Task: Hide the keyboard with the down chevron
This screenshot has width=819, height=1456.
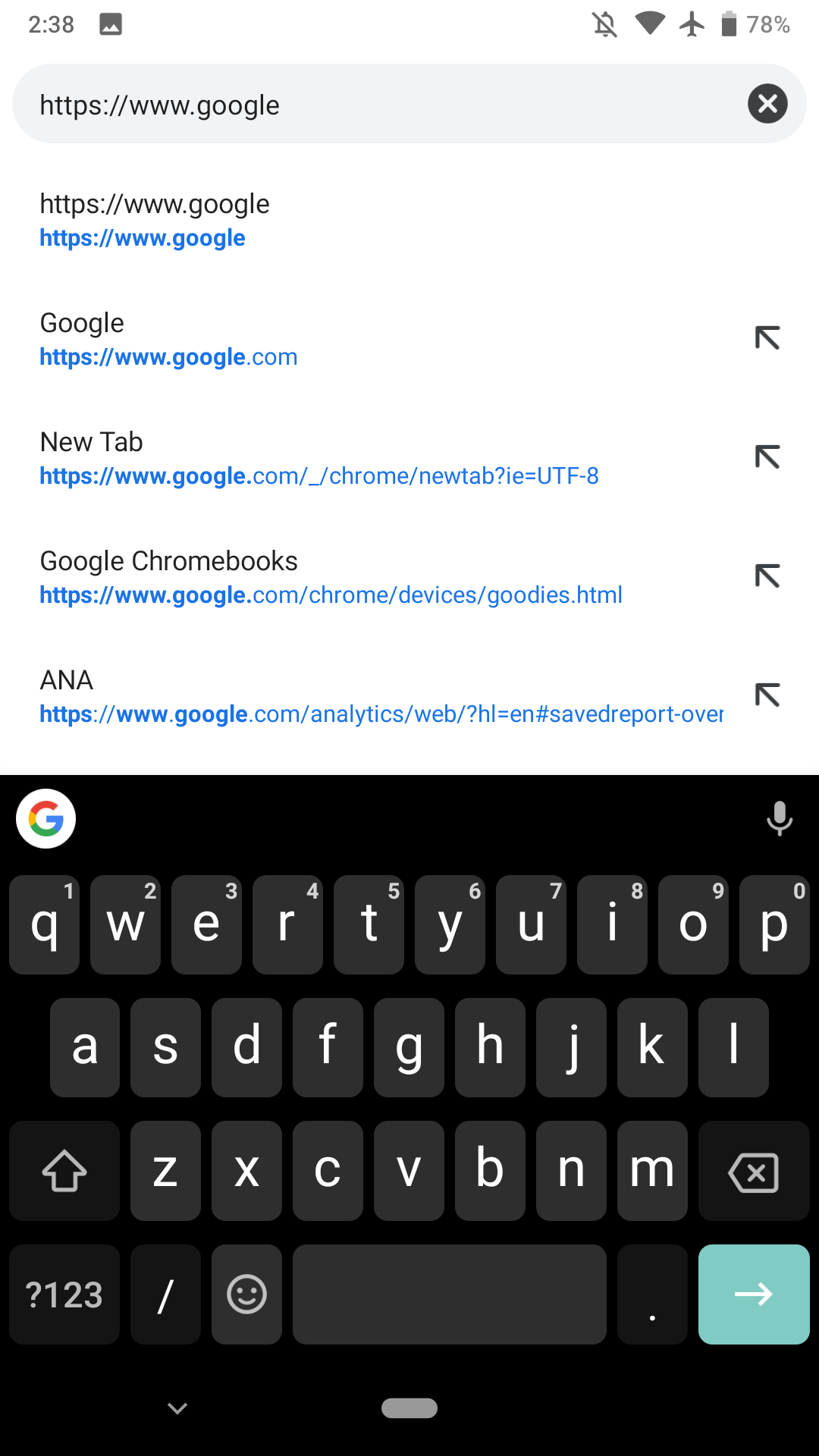Action: (177, 1409)
